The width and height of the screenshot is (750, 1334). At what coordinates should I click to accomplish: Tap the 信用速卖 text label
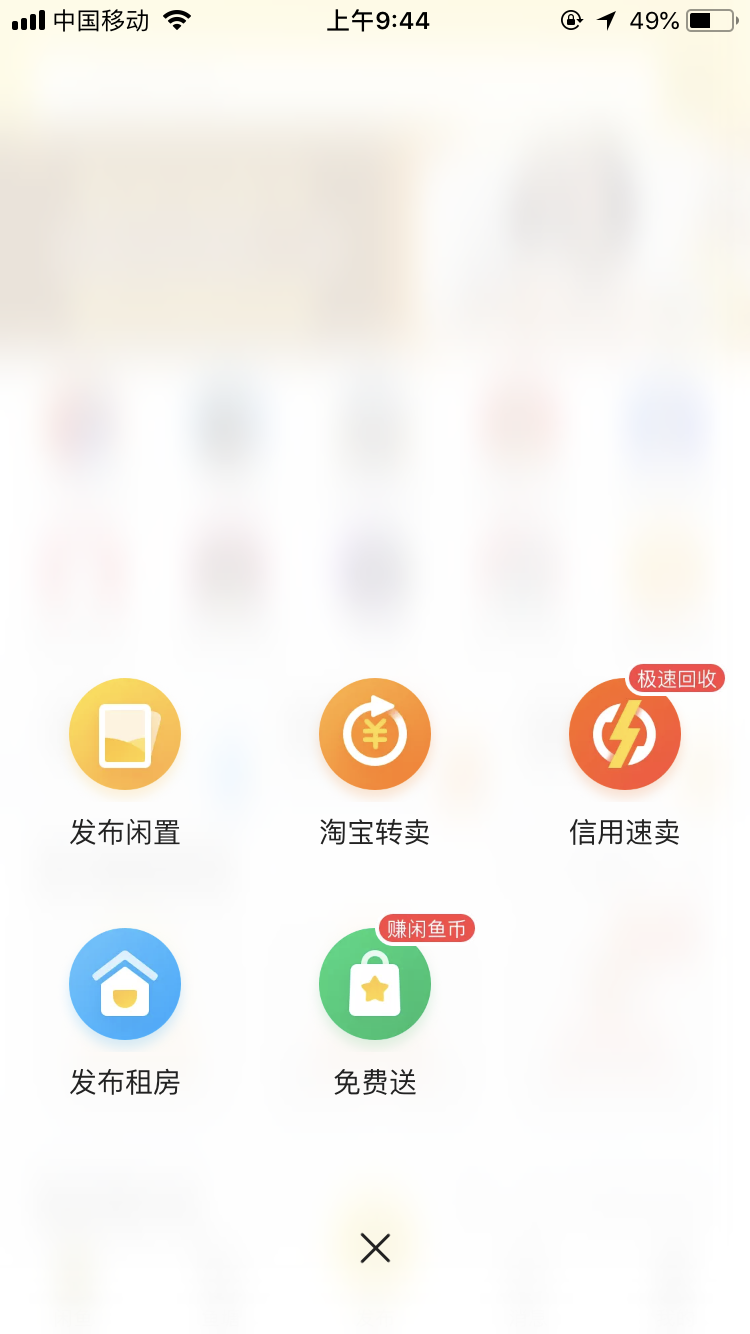[x=624, y=833]
